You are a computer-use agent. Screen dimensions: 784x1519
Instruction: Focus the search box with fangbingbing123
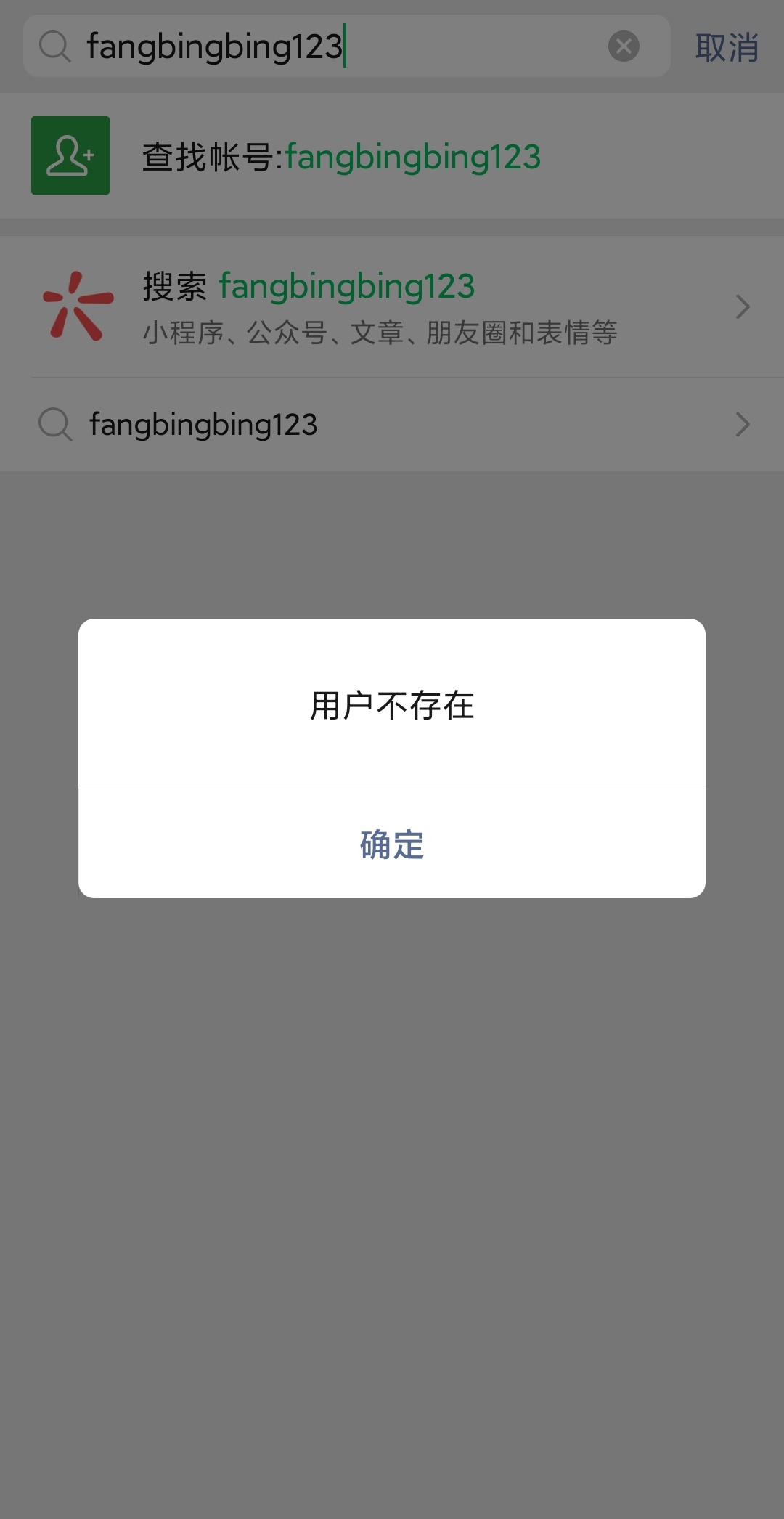(327, 46)
